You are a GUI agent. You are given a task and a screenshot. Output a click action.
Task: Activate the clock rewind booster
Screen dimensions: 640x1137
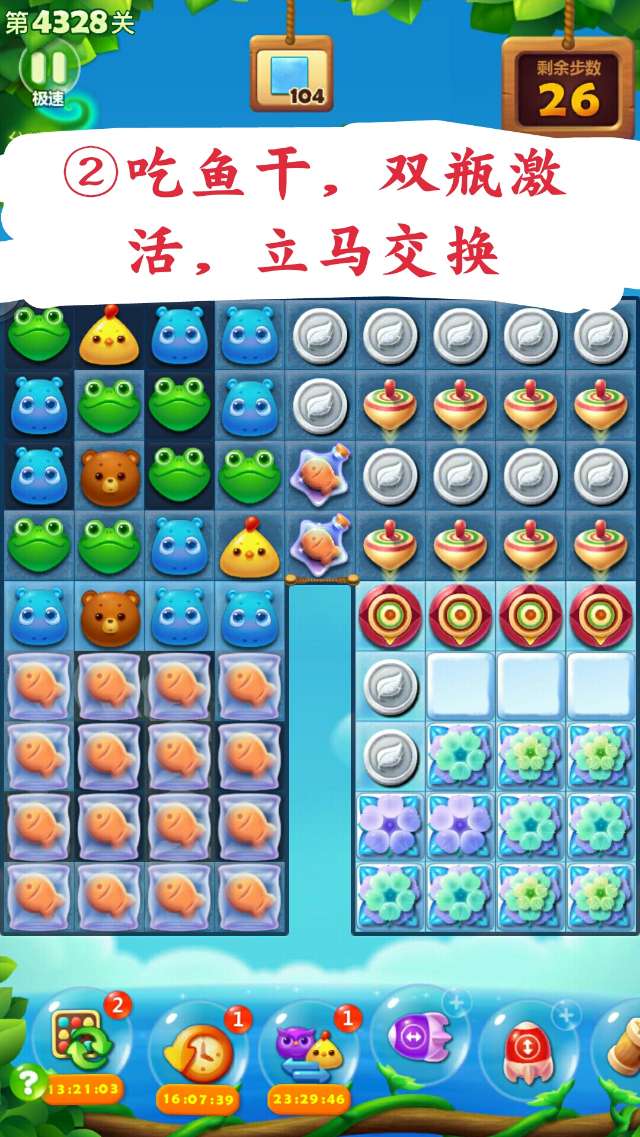(x=197, y=1050)
